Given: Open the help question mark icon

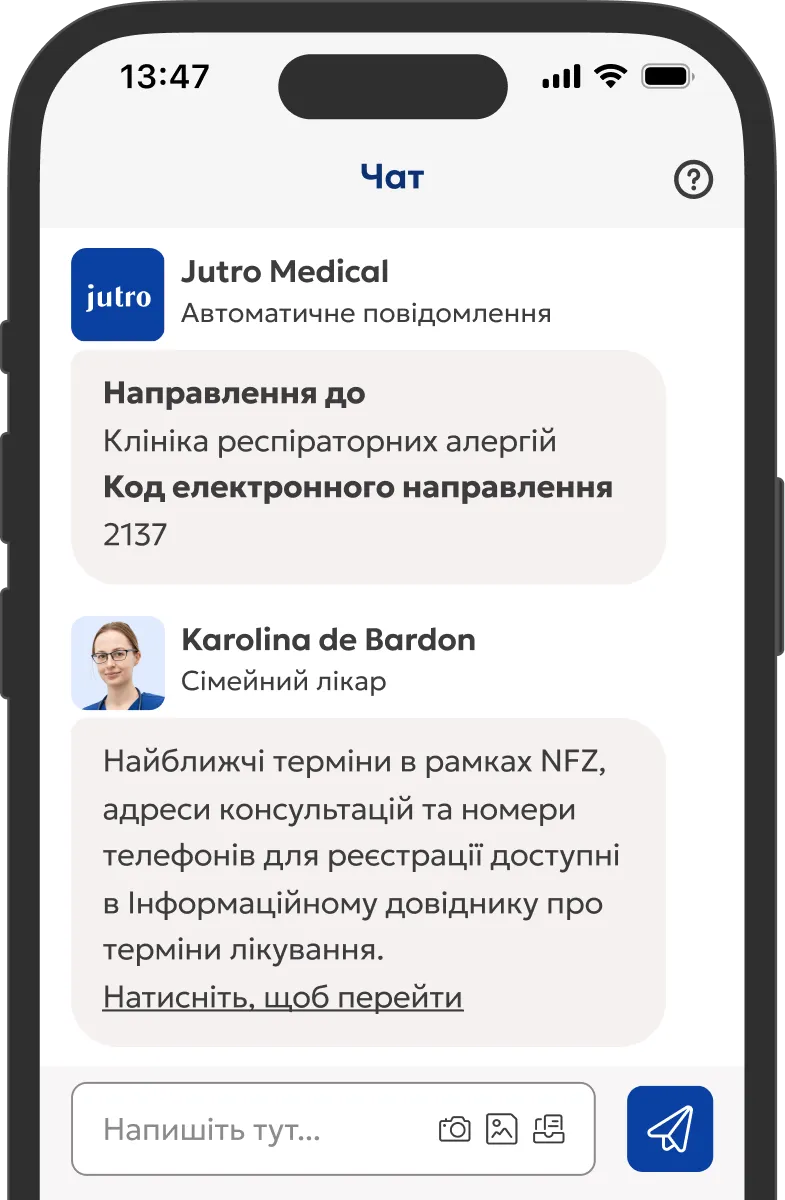Looking at the screenshot, I should (x=693, y=180).
